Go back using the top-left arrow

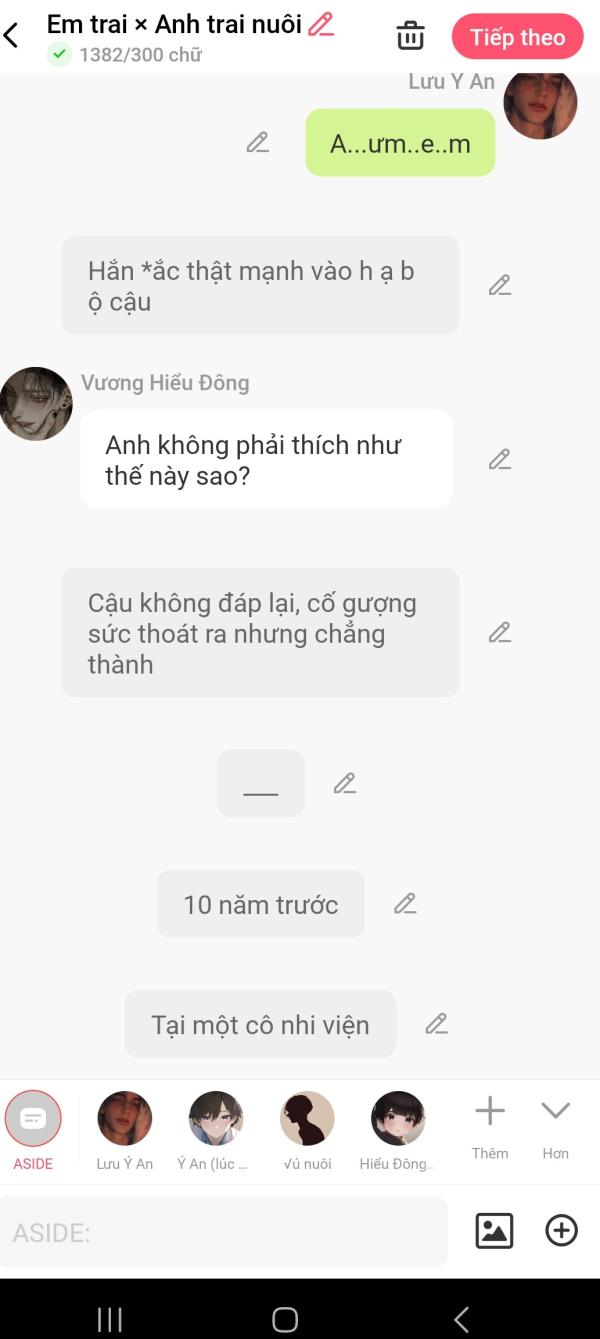pos(11,37)
